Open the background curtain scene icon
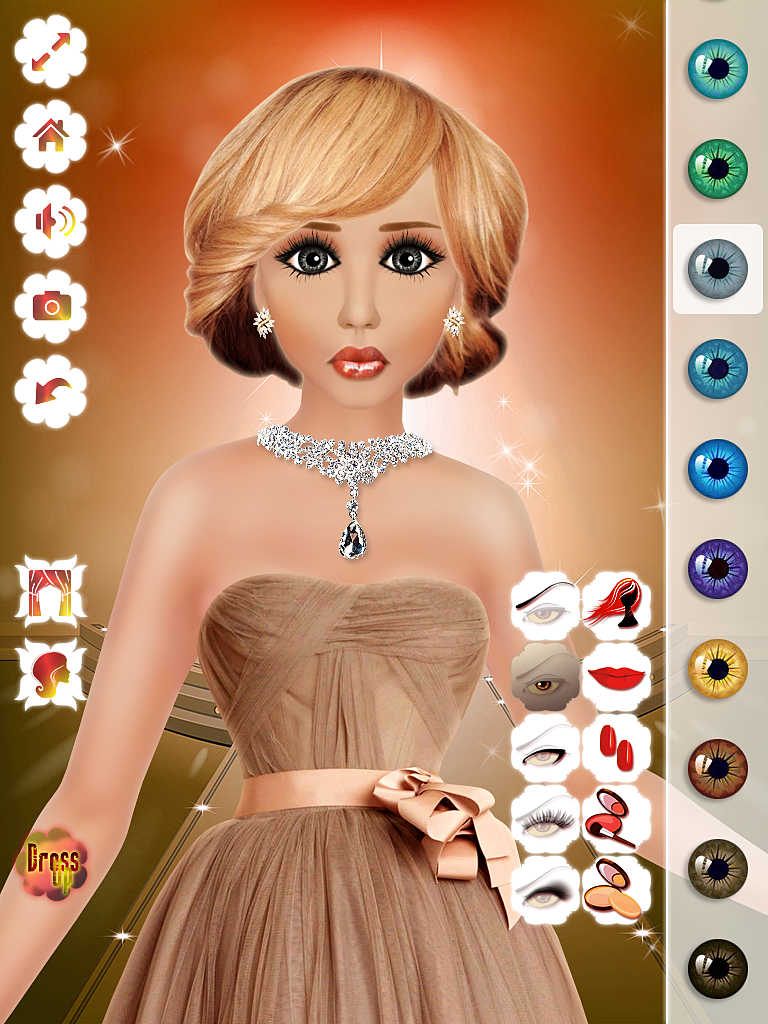The width and height of the screenshot is (768, 1024). click(50, 591)
